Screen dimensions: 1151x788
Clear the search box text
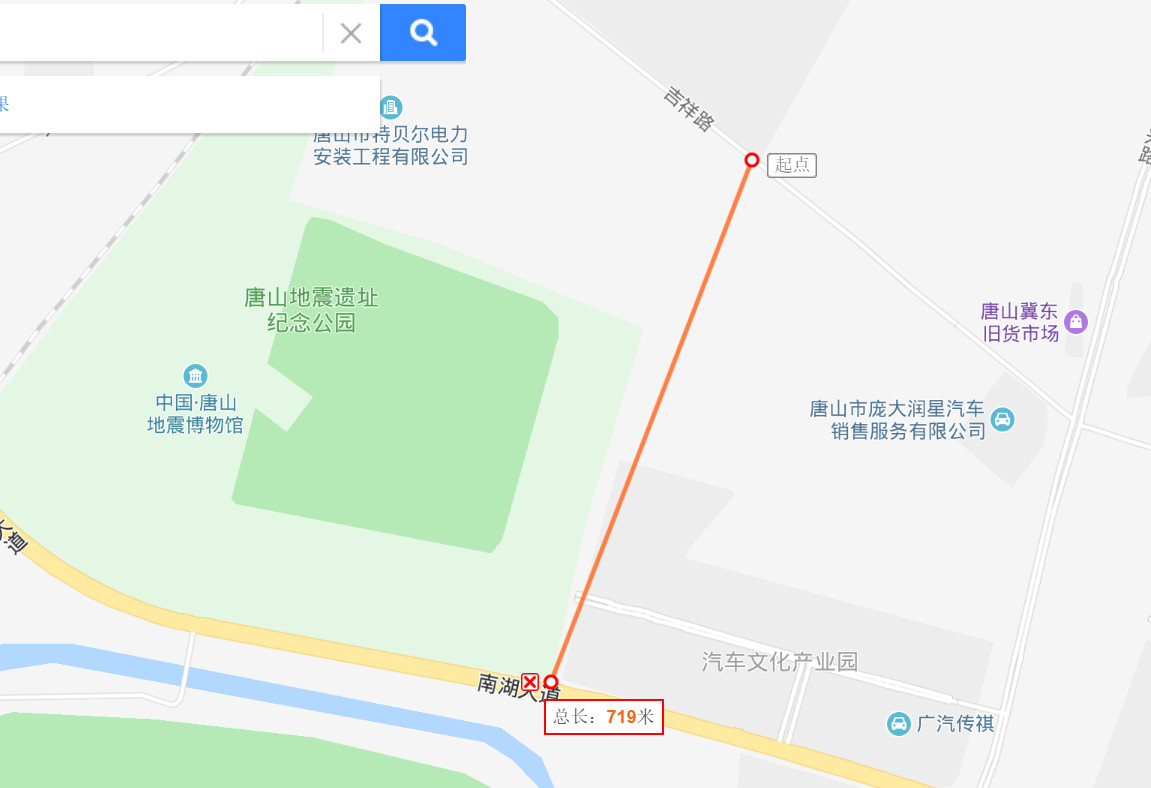[351, 34]
